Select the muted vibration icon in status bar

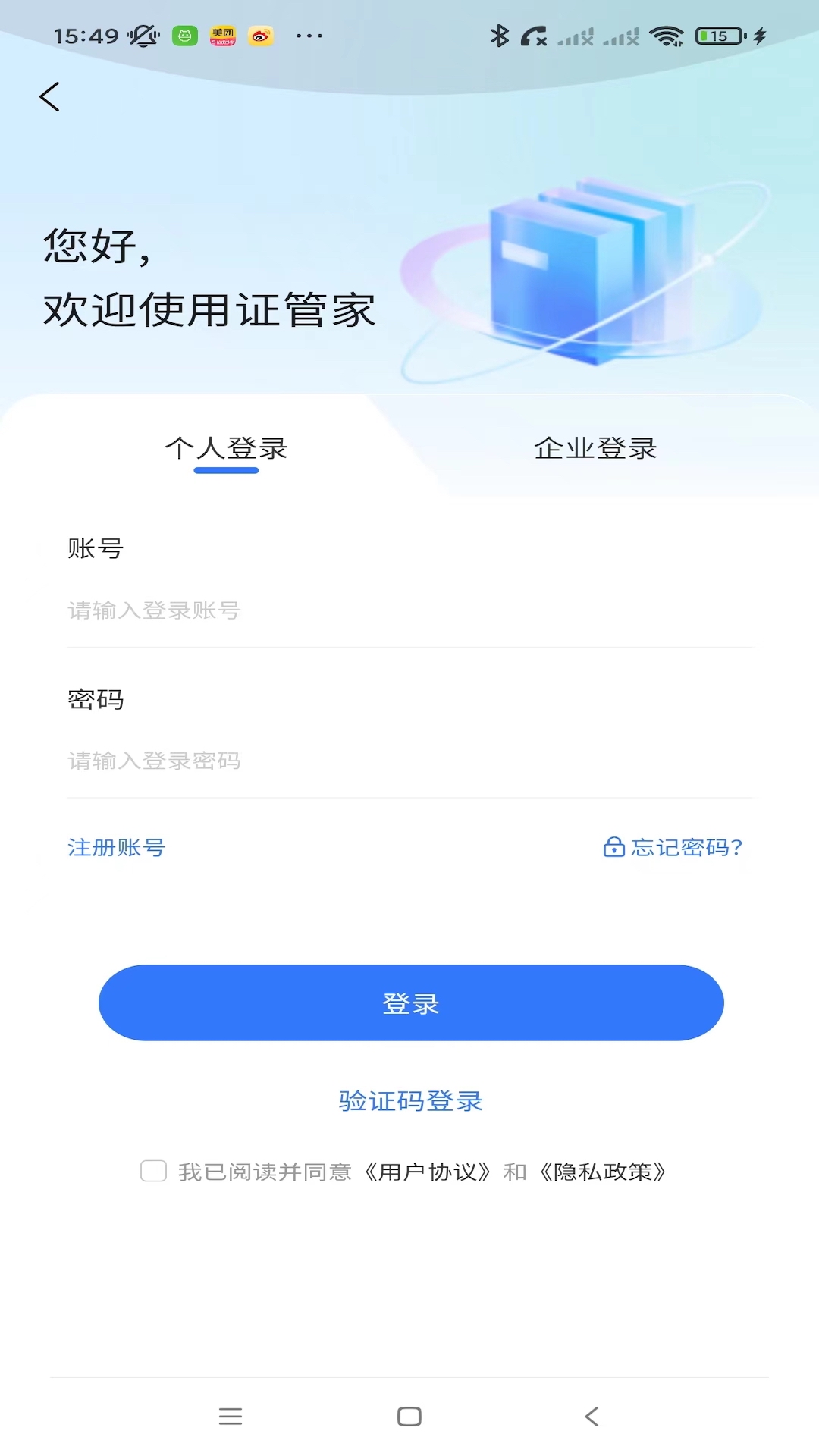[144, 35]
